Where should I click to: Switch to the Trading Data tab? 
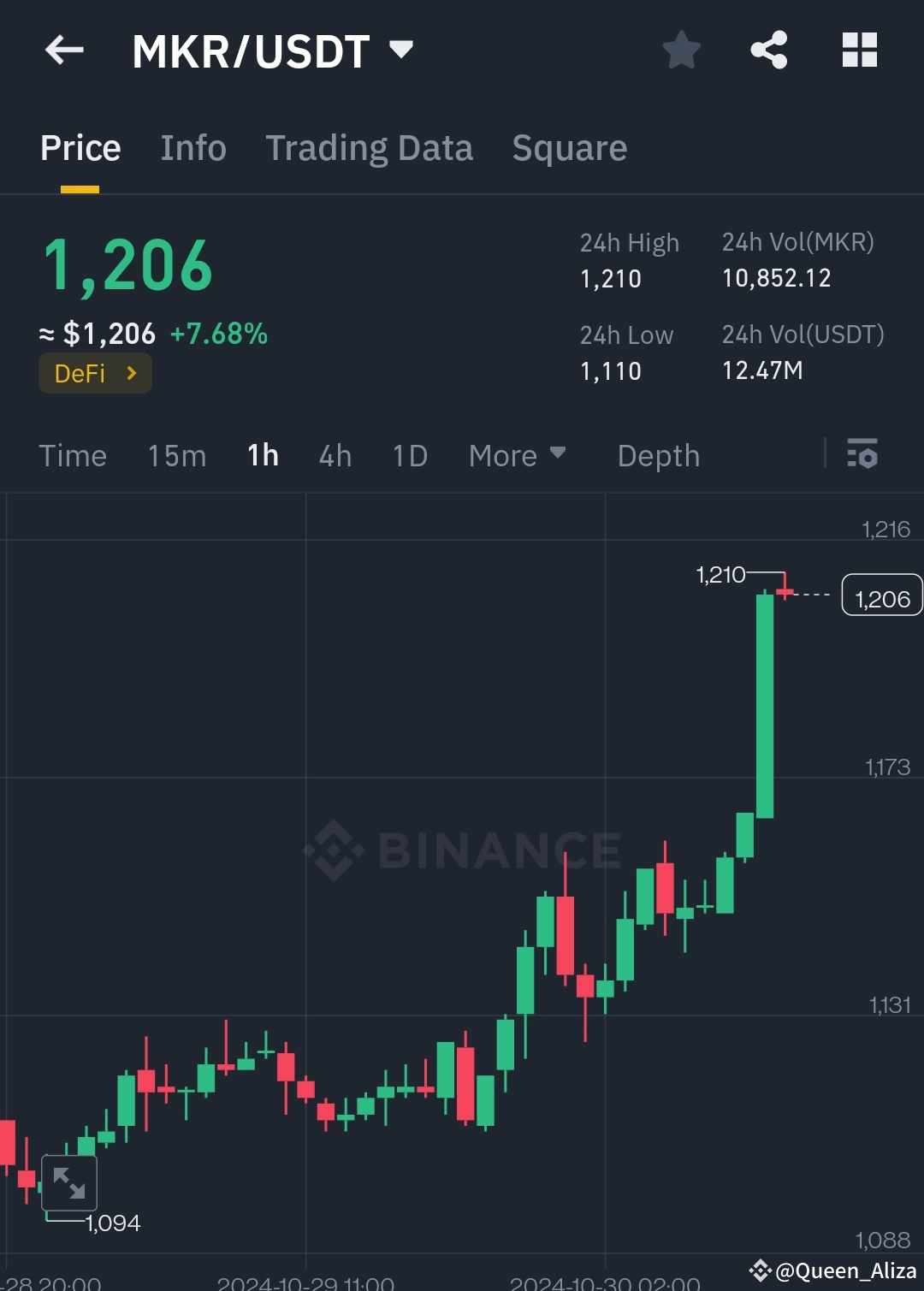370,147
